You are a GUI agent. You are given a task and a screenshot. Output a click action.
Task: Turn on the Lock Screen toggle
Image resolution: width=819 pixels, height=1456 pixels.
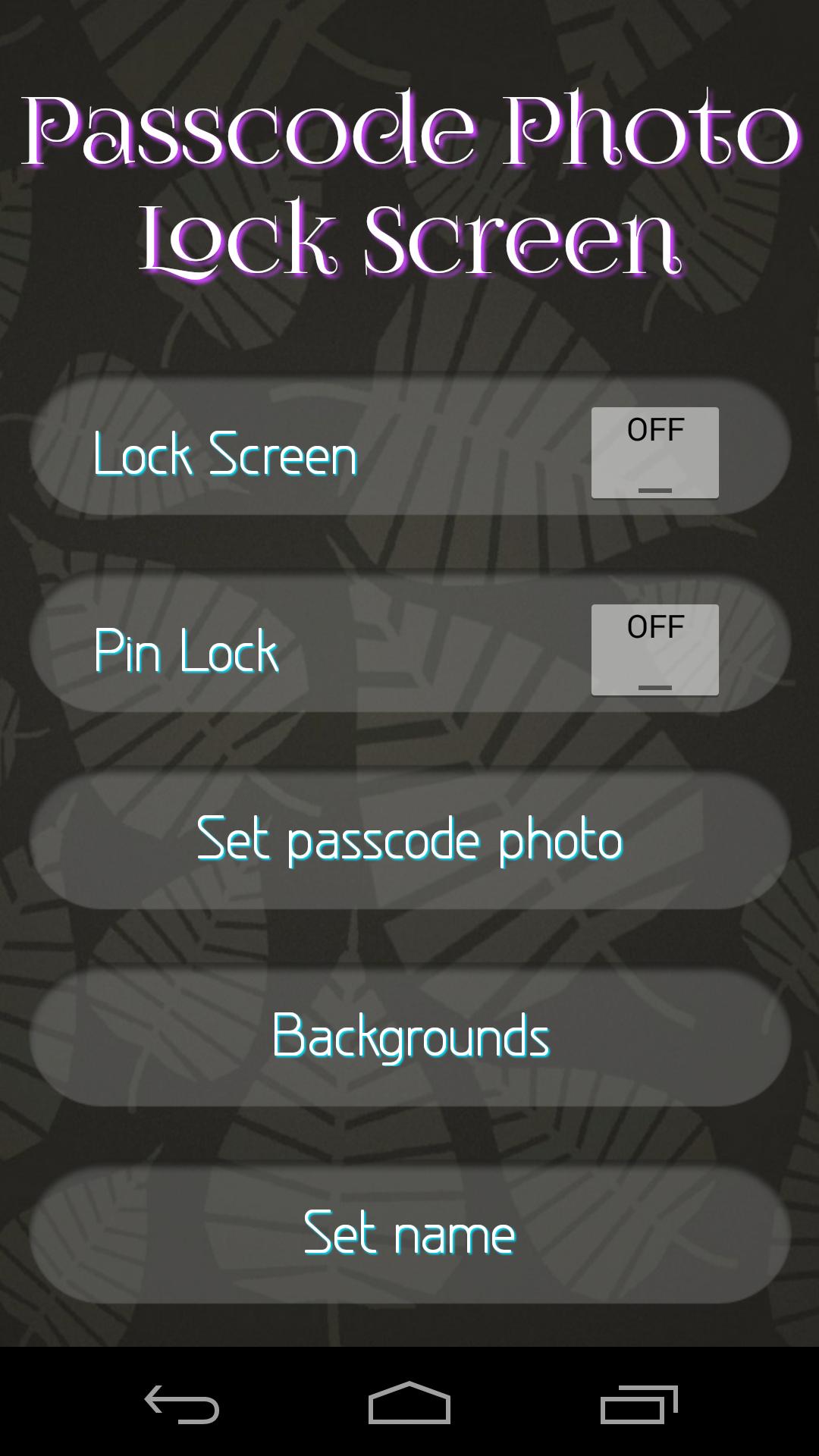click(654, 453)
